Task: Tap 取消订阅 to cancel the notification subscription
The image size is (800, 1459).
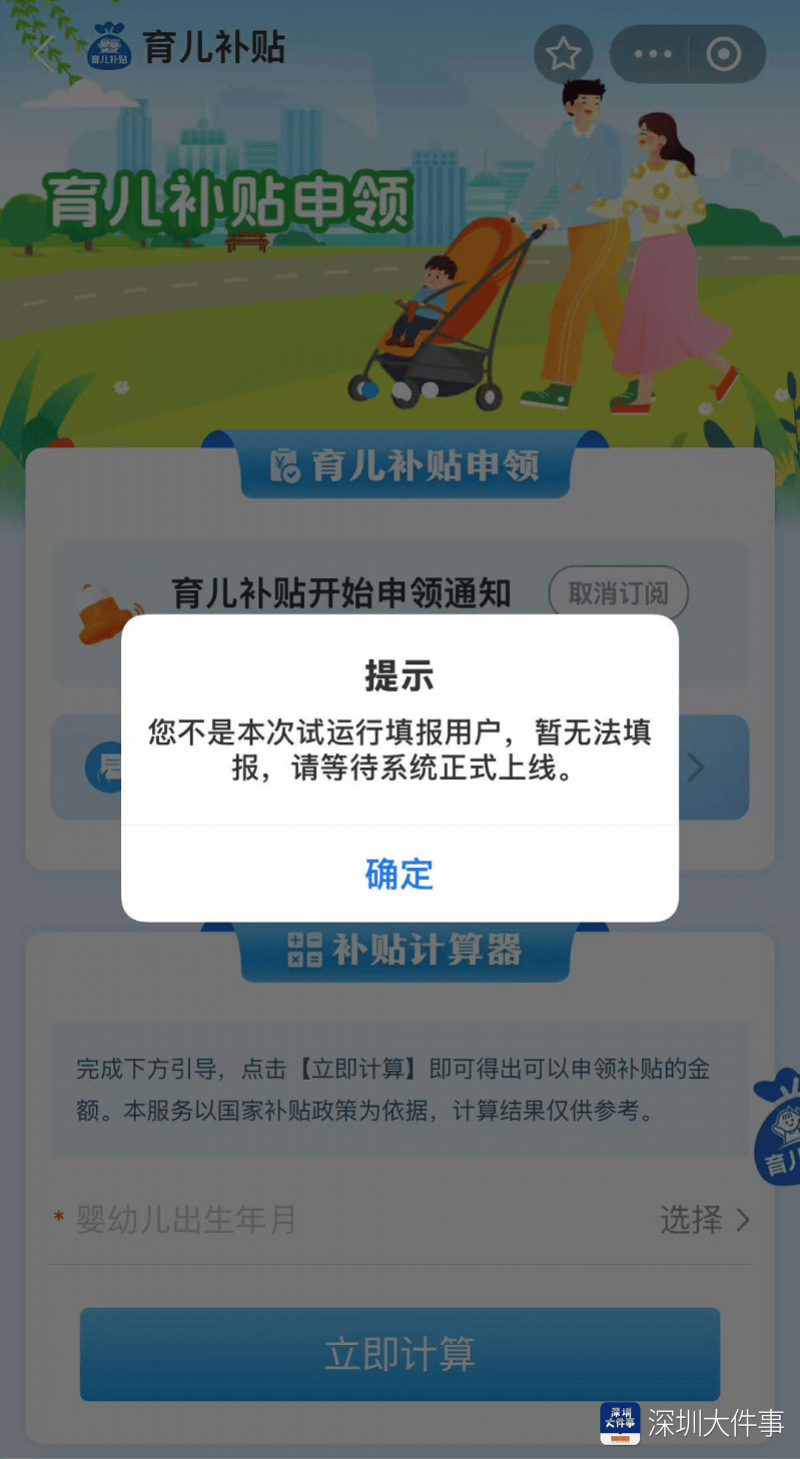Action: pos(618,594)
